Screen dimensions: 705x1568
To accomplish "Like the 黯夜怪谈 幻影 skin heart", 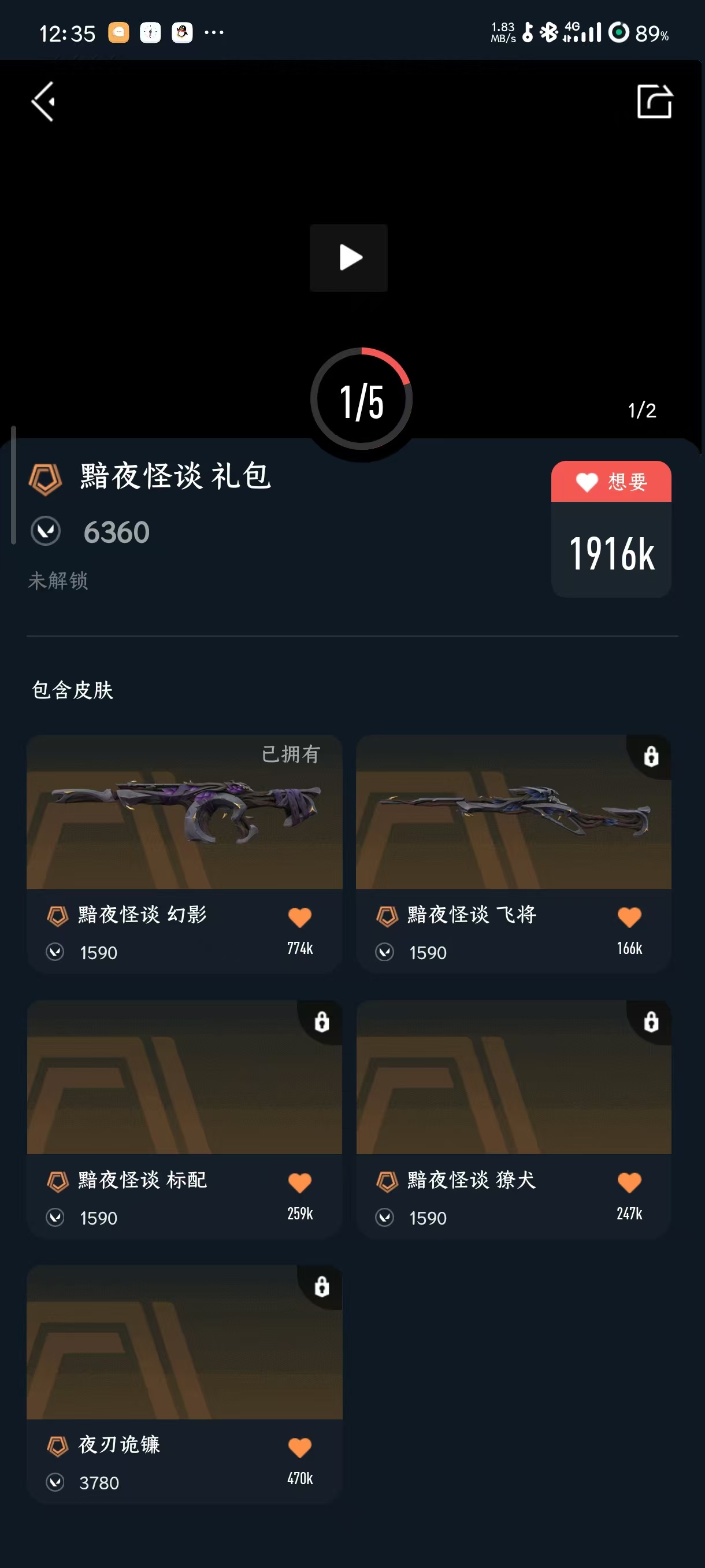I will click(x=299, y=918).
